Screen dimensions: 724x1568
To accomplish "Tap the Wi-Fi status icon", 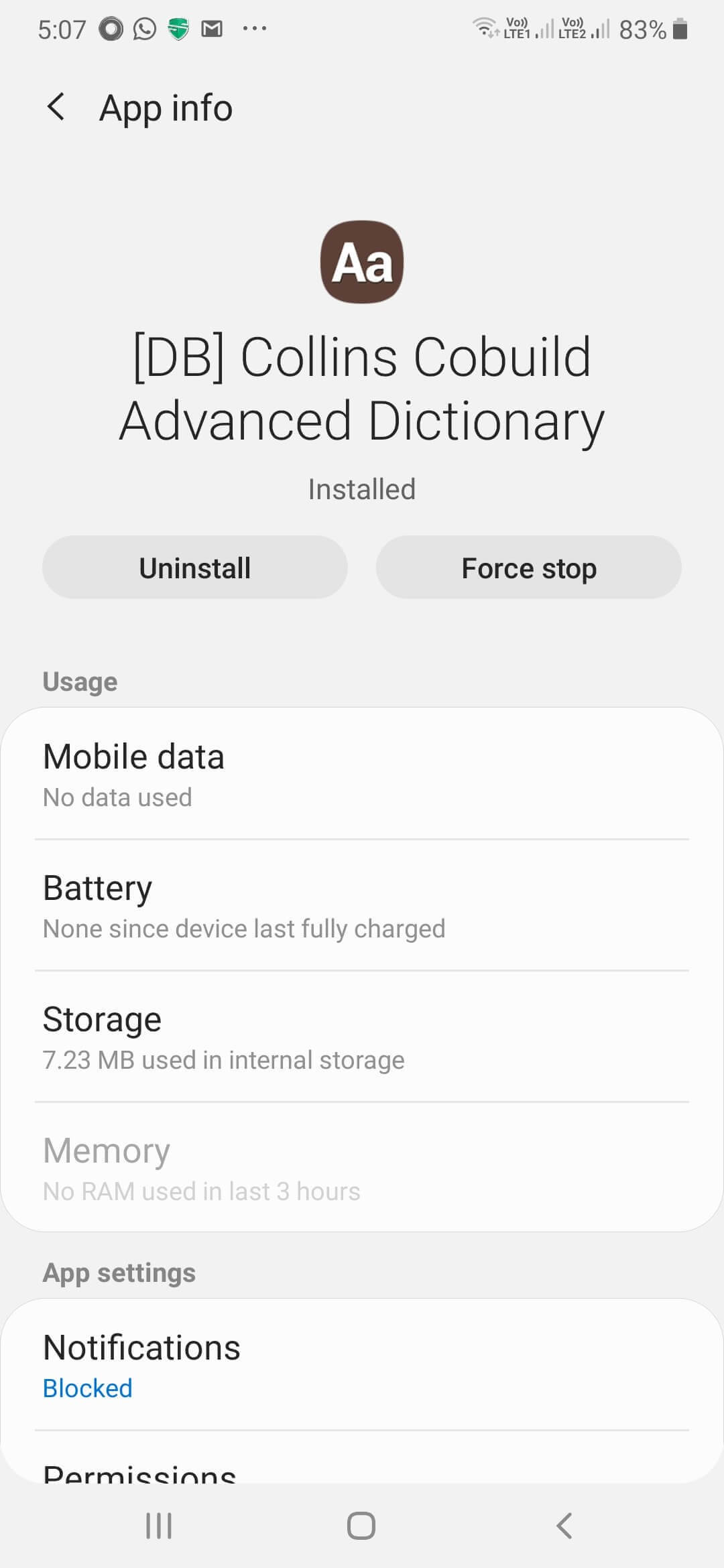I will click(x=484, y=28).
